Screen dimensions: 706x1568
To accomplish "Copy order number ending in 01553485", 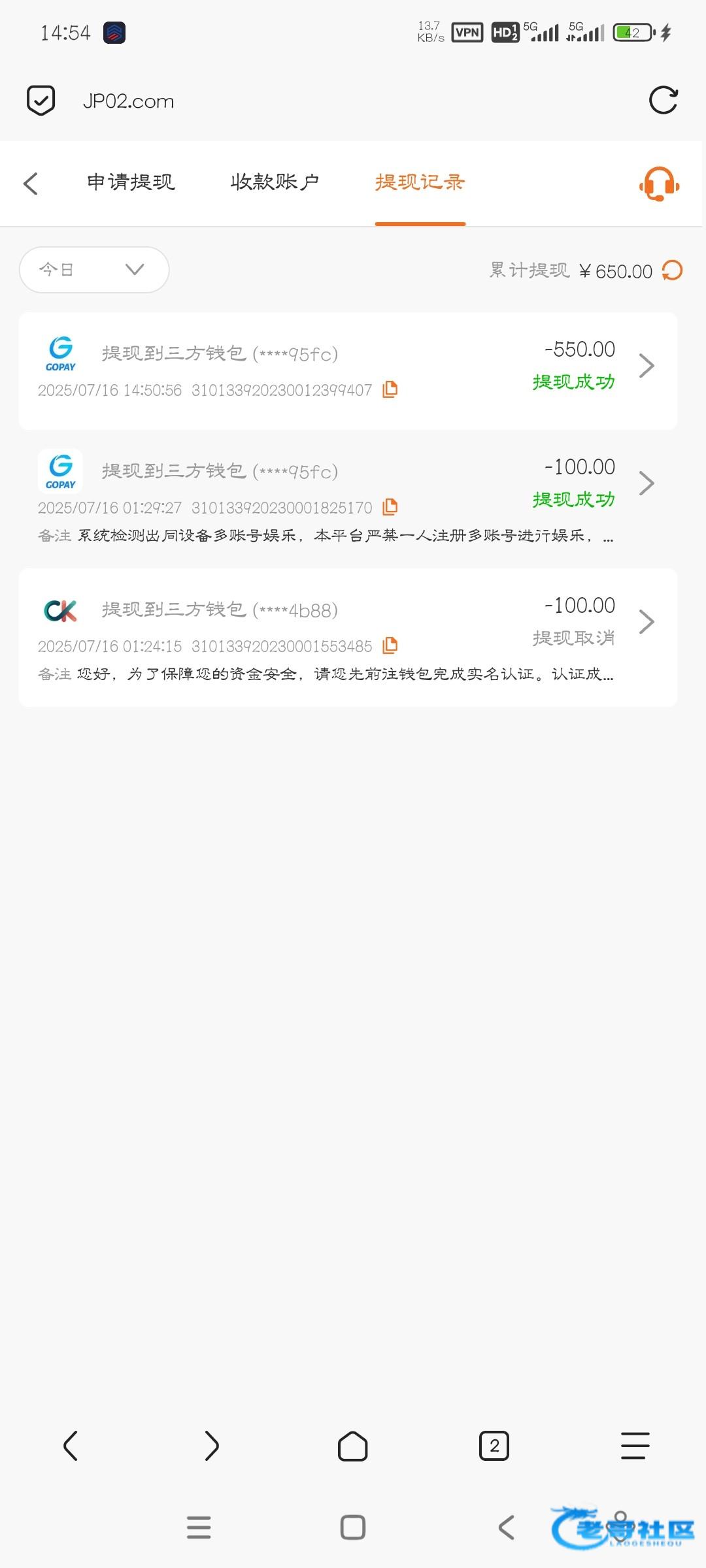I will pyautogui.click(x=390, y=645).
